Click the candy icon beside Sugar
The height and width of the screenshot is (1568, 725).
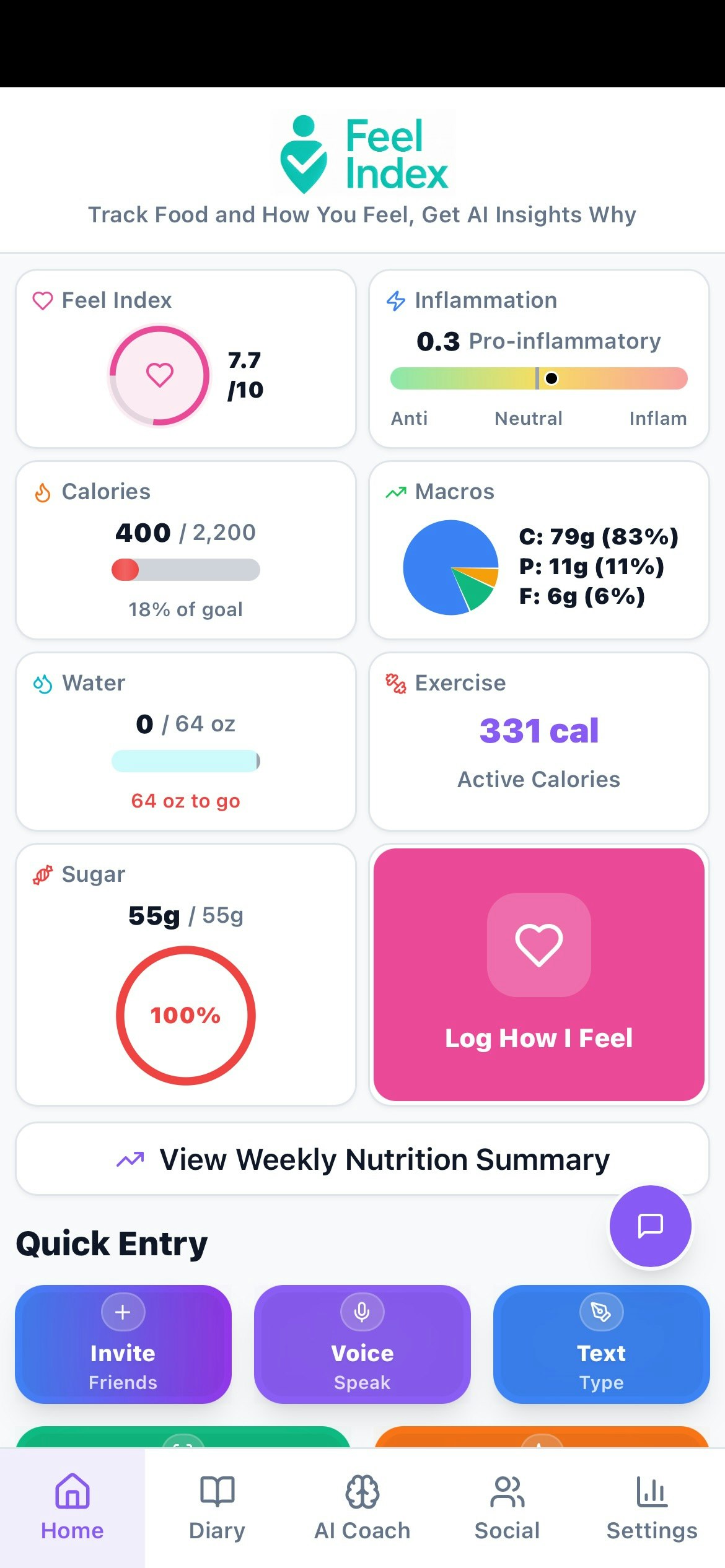click(x=42, y=874)
